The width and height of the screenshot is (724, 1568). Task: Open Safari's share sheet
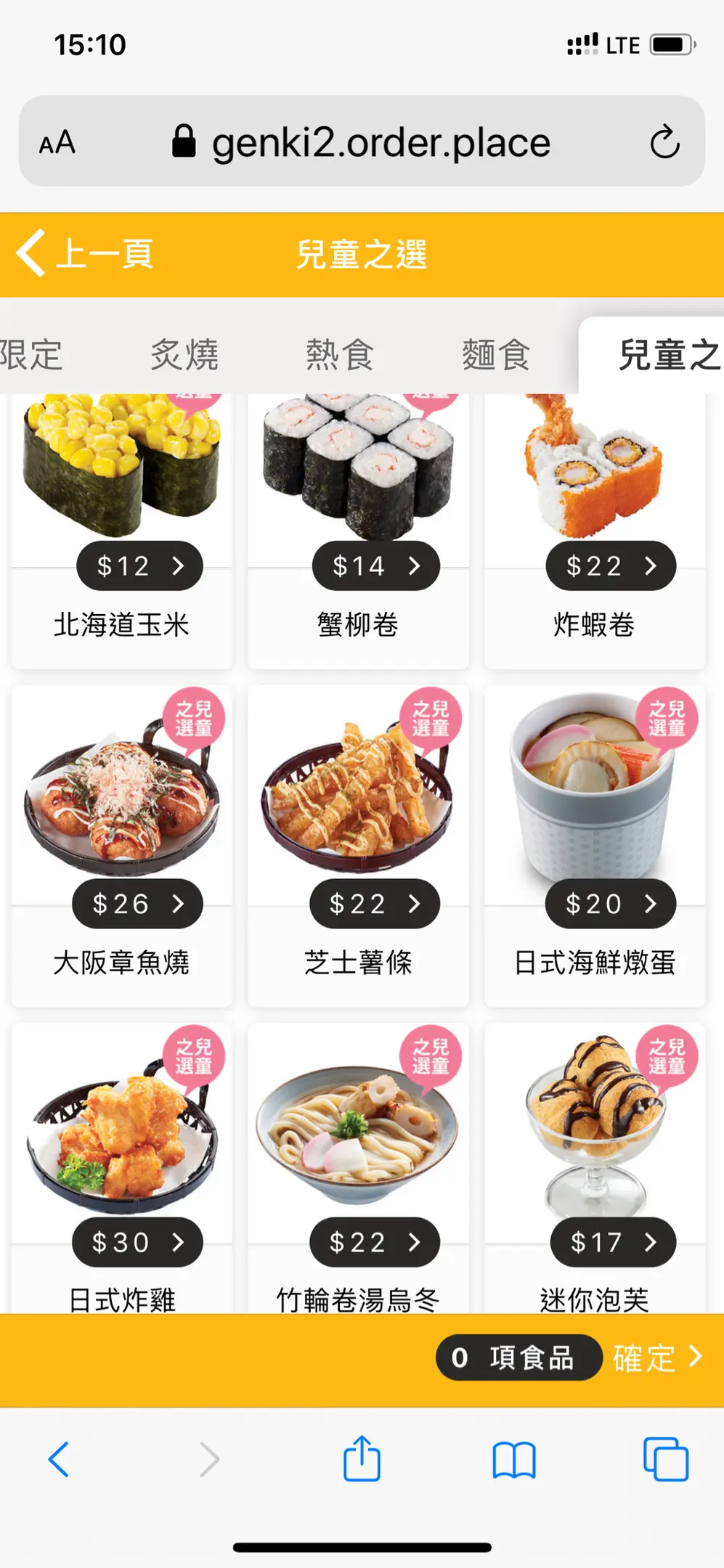(x=362, y=1459)
